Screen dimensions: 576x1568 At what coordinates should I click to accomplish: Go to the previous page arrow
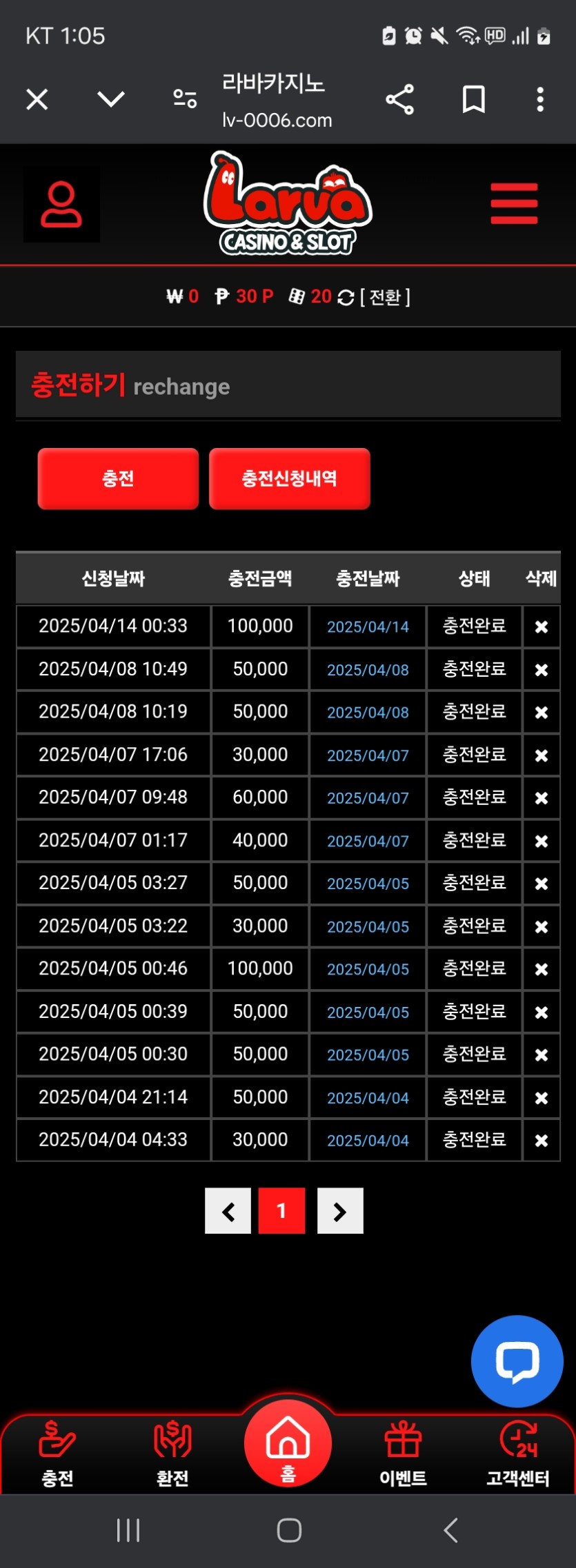point(228,1211)
